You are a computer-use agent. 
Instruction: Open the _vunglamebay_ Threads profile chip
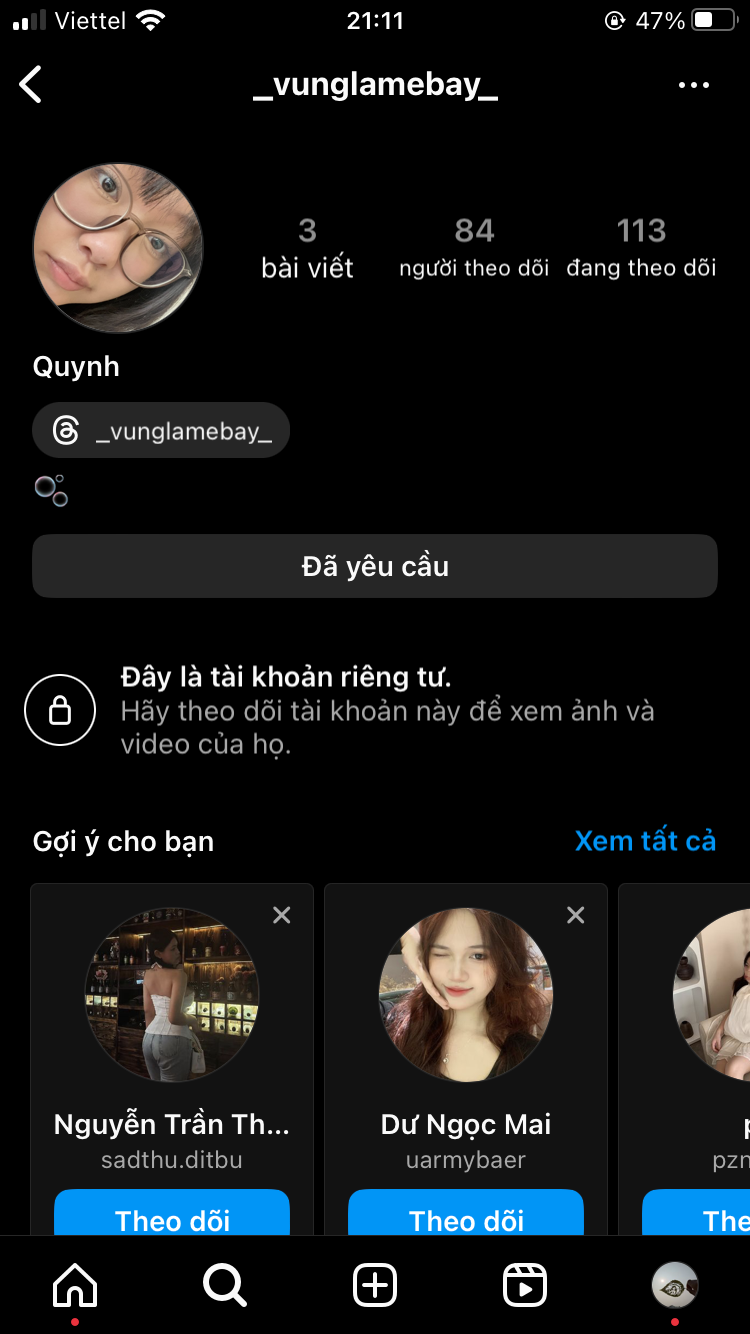(161, 431)
